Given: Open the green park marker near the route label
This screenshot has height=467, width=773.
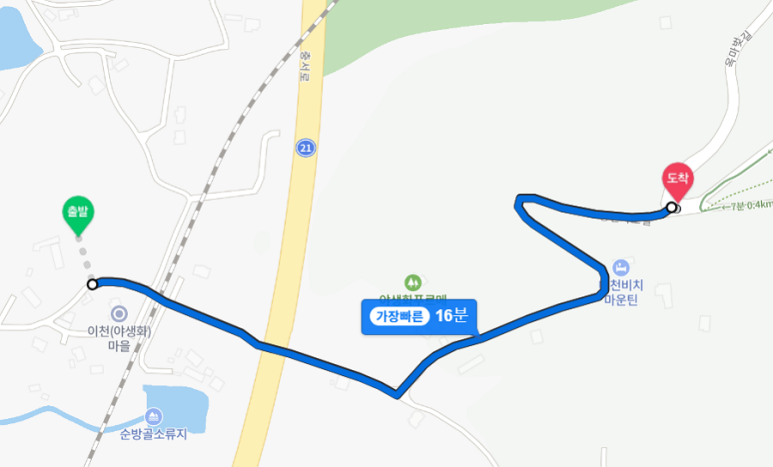Looking at the screenshot, I should 412,283.
